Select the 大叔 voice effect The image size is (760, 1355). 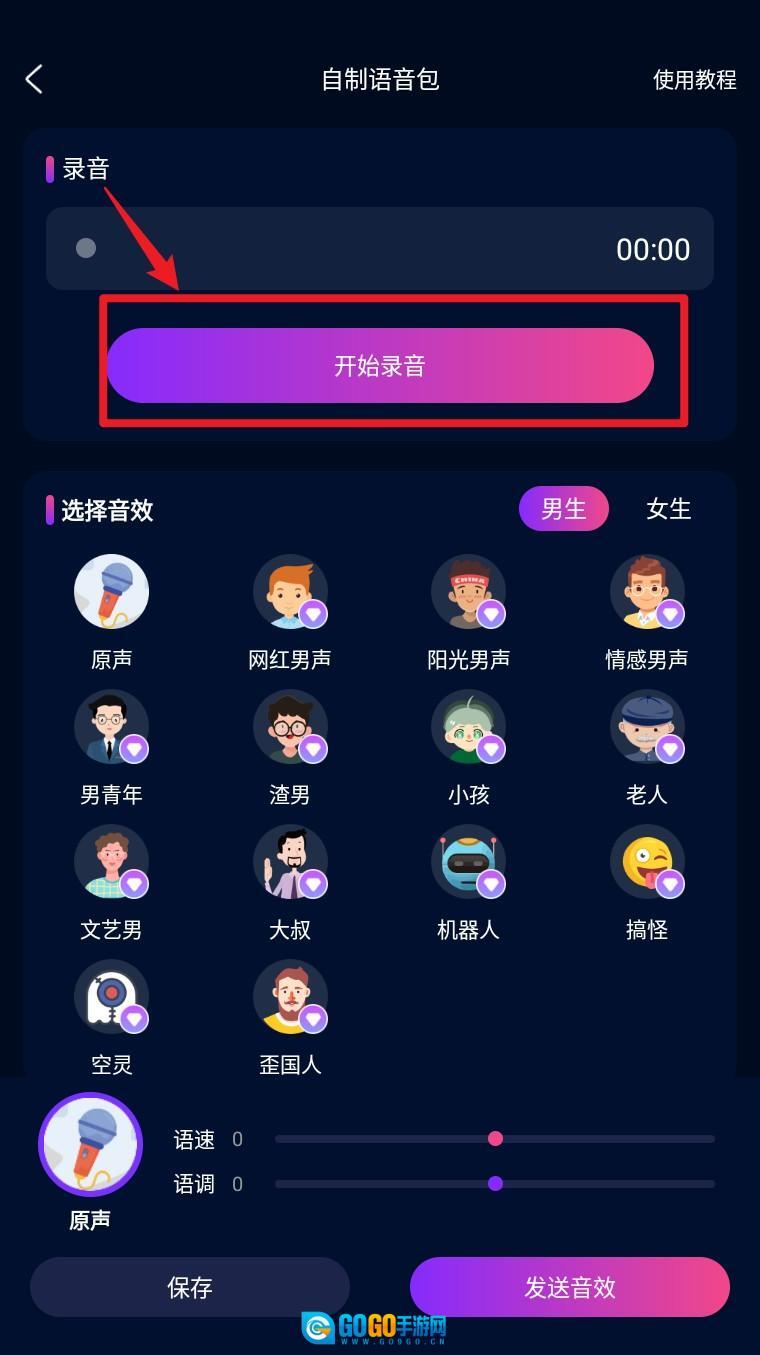pyautogui.click(x=290, y=862)
